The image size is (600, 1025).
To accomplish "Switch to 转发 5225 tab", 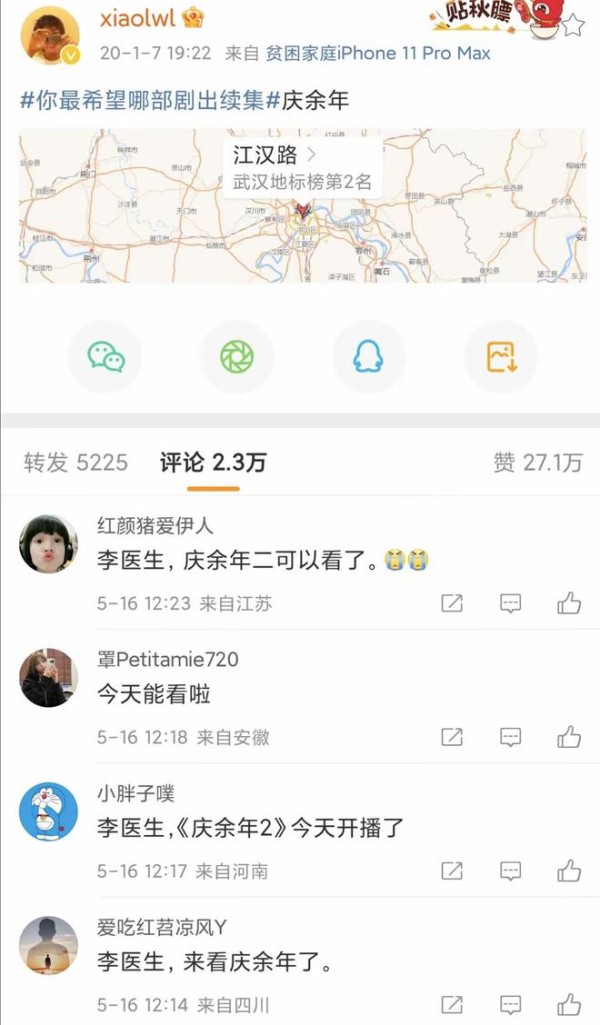I will pos(76,462).
